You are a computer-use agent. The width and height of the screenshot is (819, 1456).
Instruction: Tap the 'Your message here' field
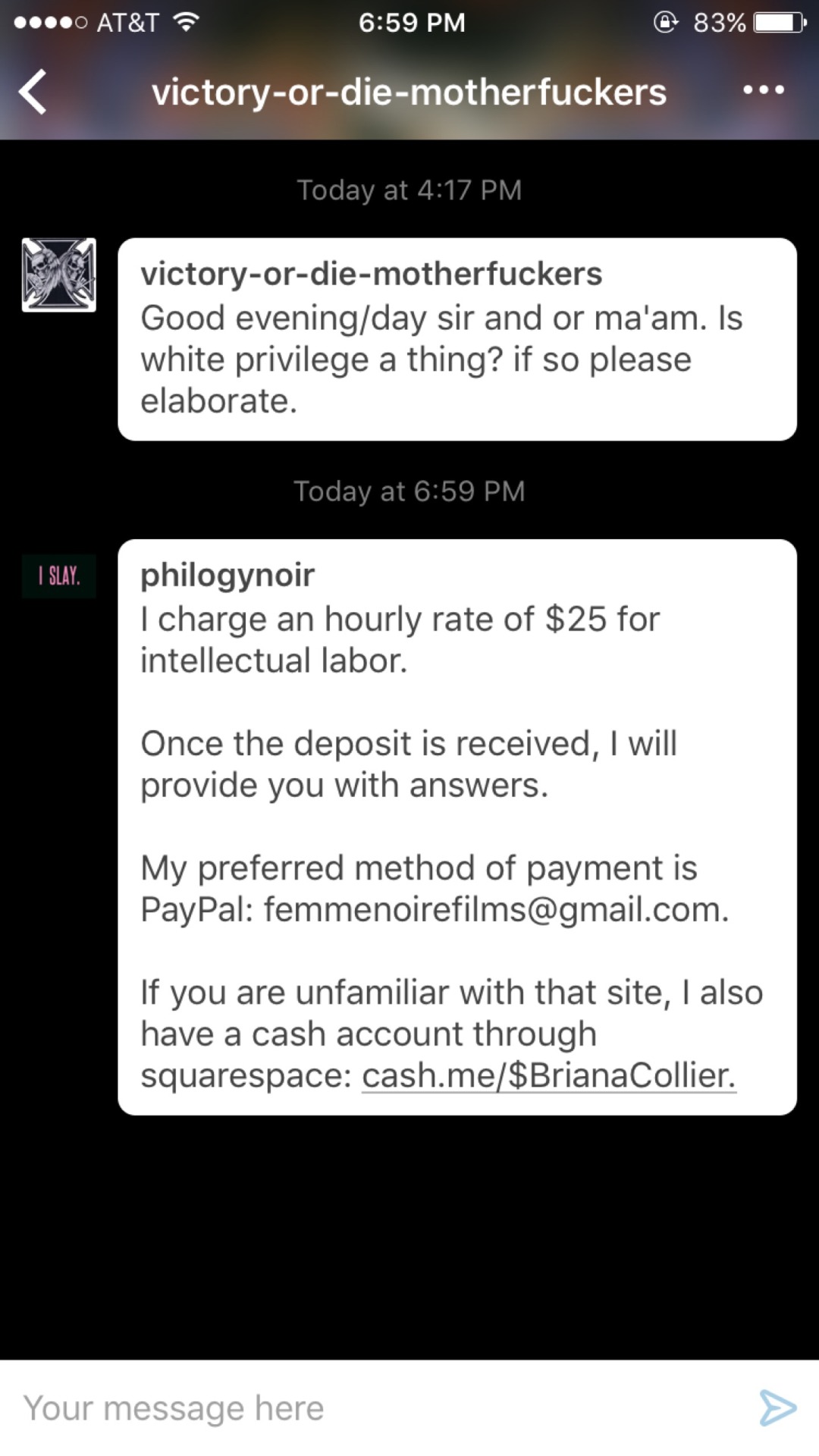click(x=379, y=1408)
